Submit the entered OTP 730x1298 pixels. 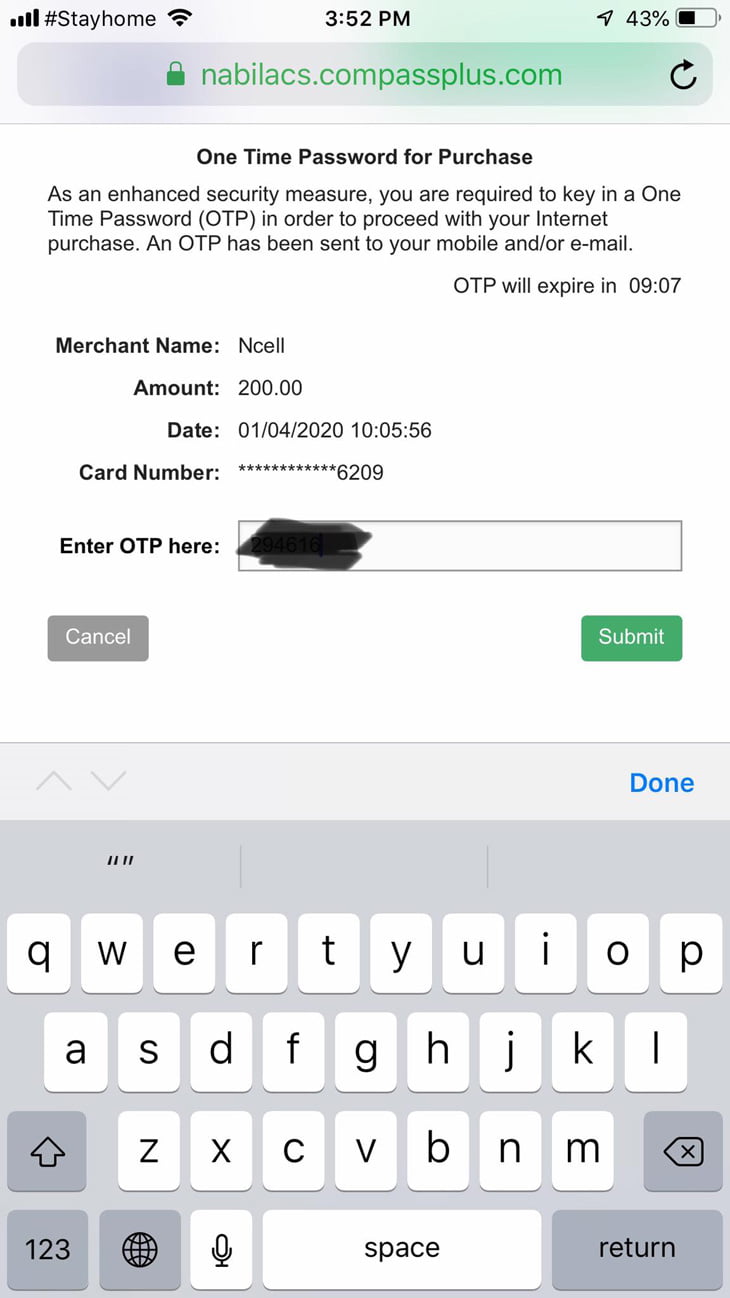[631, 638]
